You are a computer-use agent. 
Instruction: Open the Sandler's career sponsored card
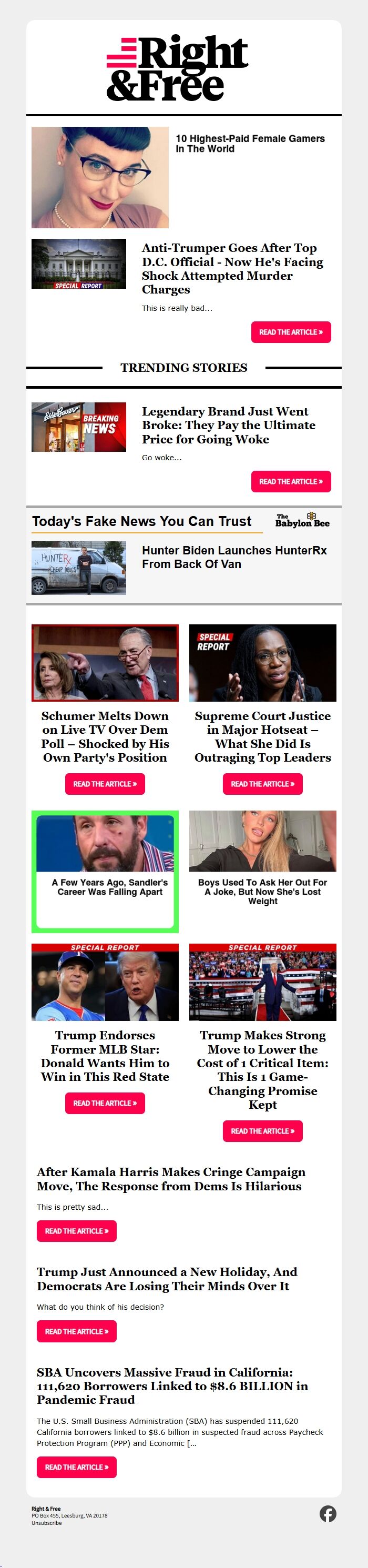point(105,871)
